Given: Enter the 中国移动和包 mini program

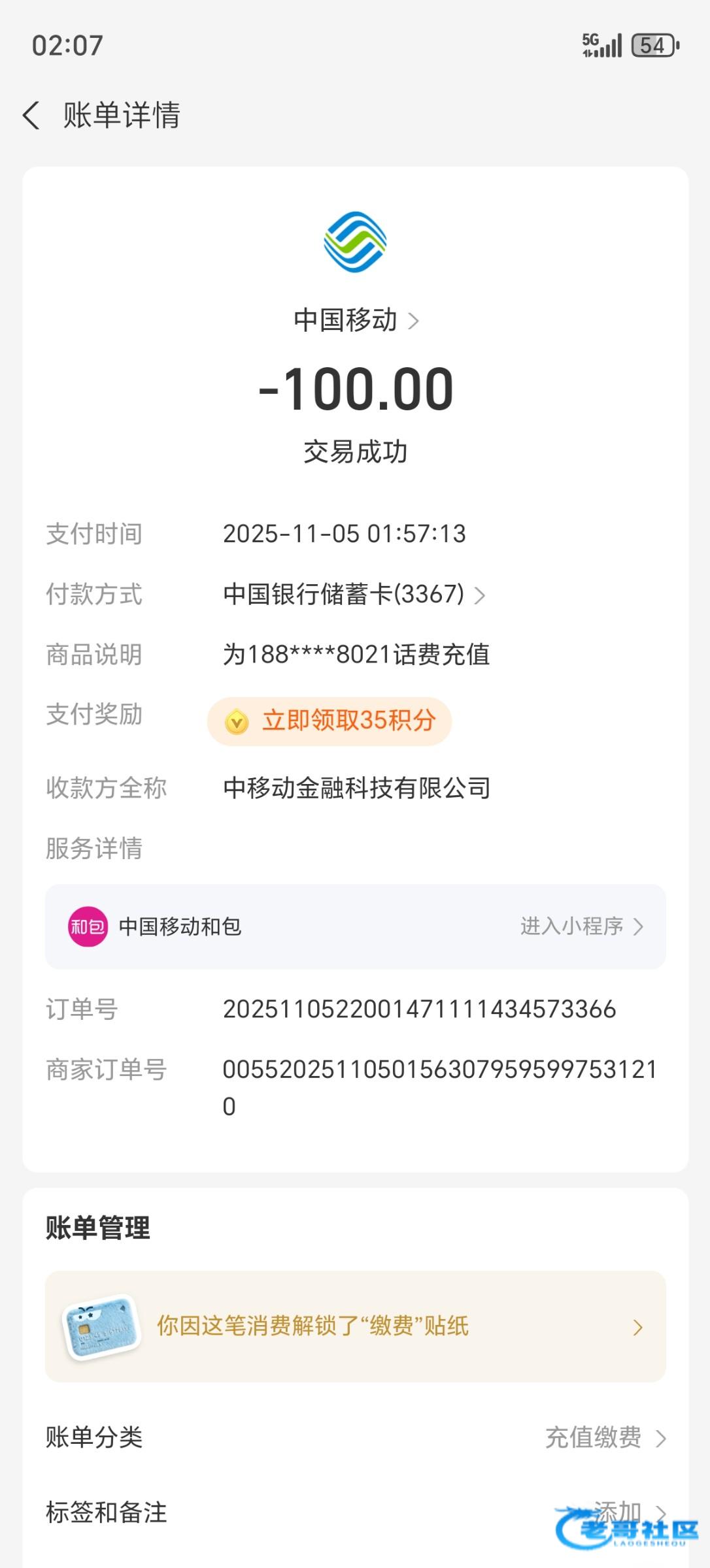Looking at the screenshot, I should tap(581, 926).
